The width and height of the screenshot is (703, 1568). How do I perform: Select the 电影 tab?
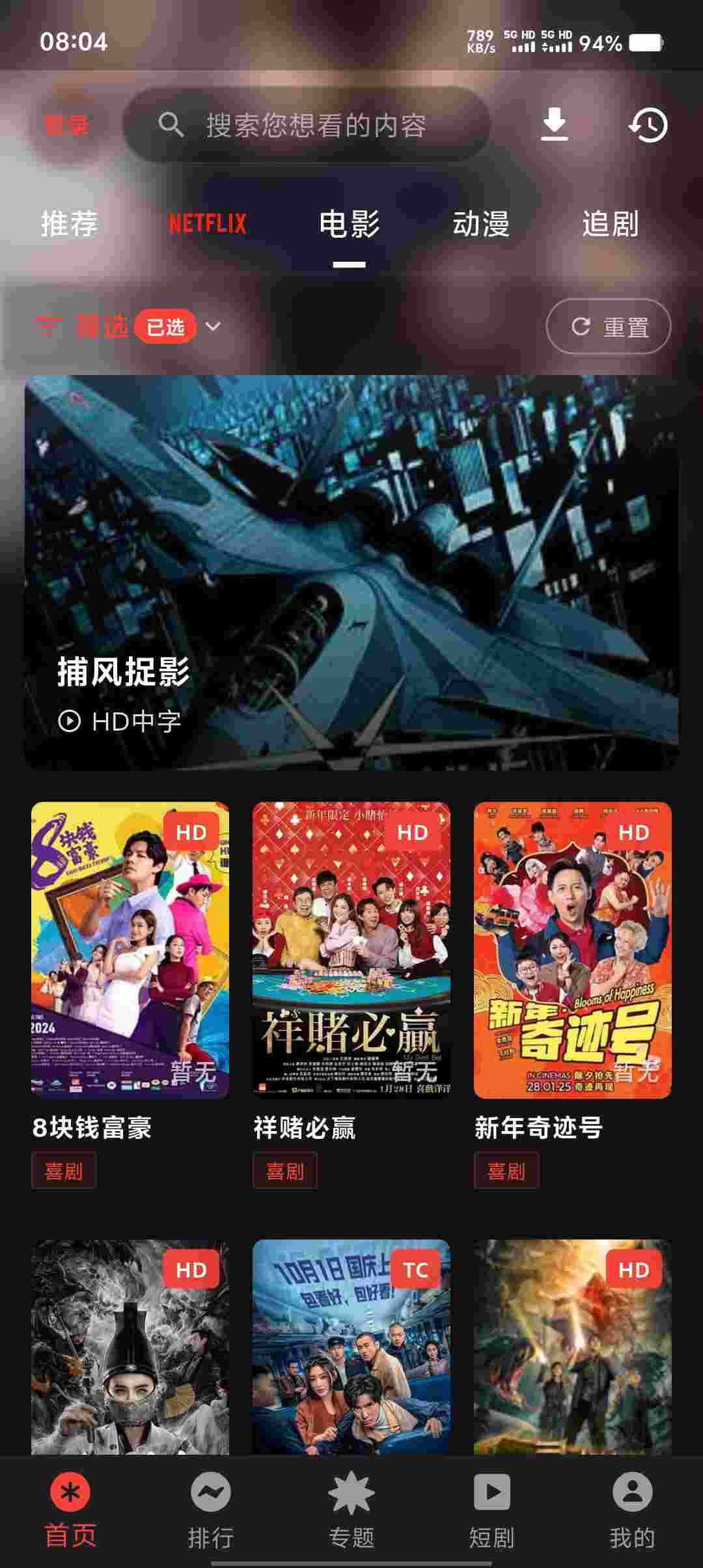coord(349,224)
